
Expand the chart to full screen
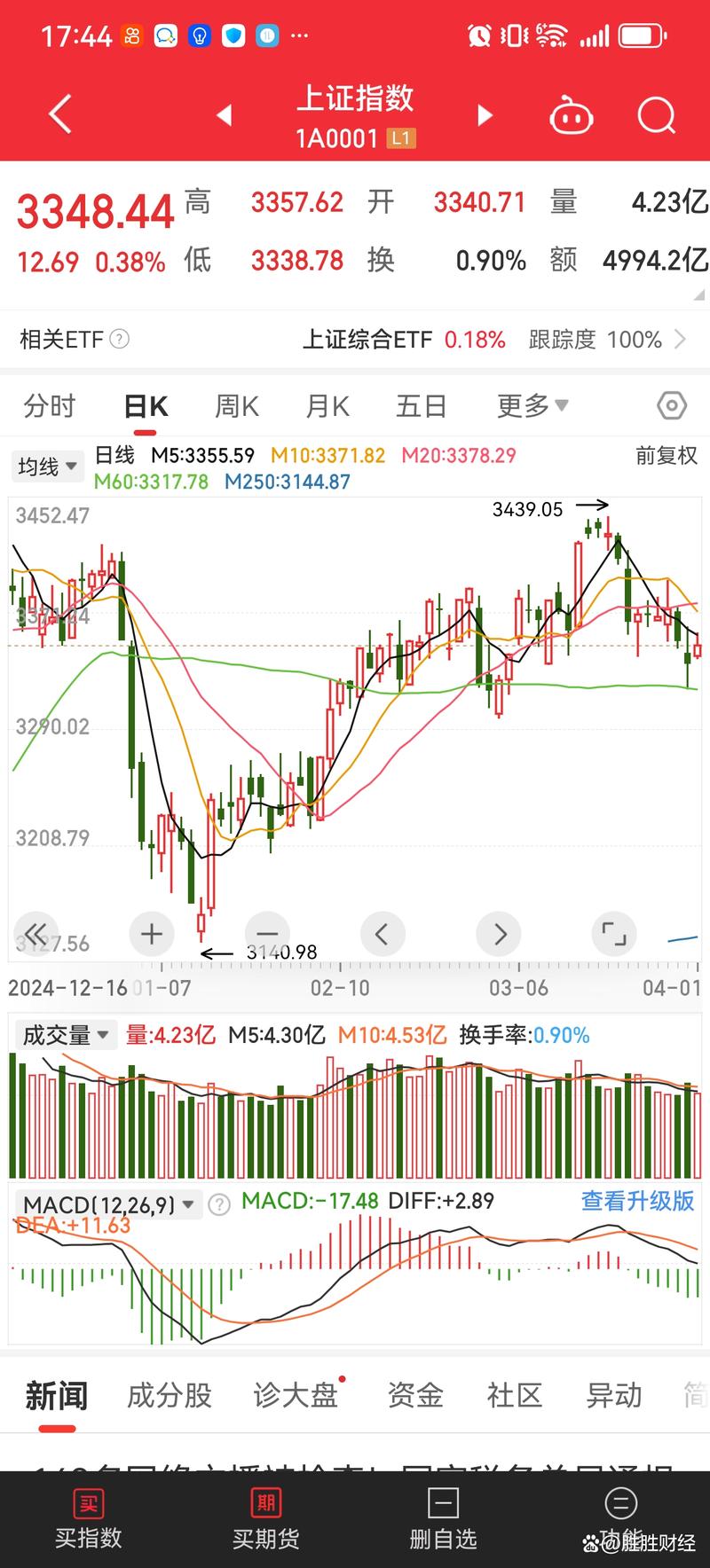[614, 934]
